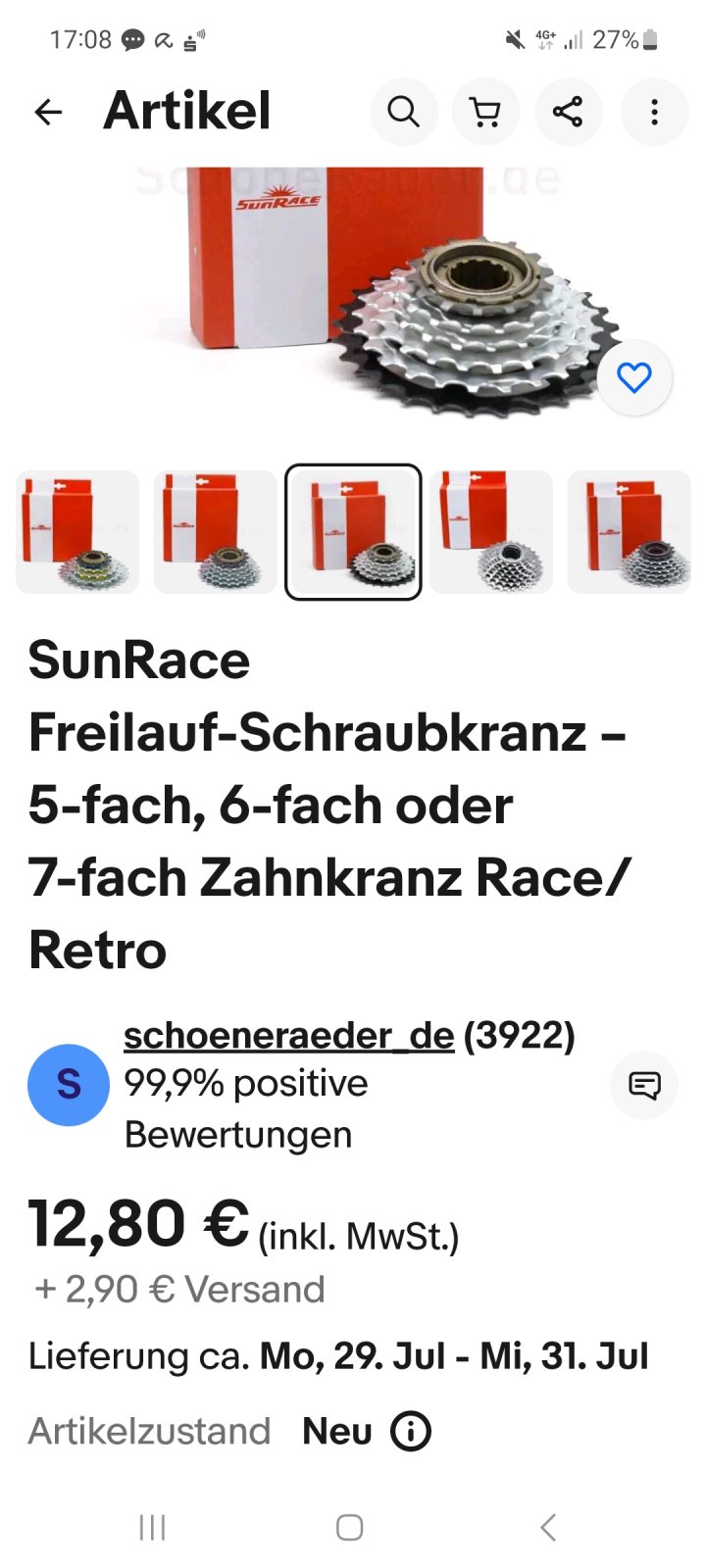
Task: Go to the system home screen
Action: pyautogui.click(x=350, y=1527)
